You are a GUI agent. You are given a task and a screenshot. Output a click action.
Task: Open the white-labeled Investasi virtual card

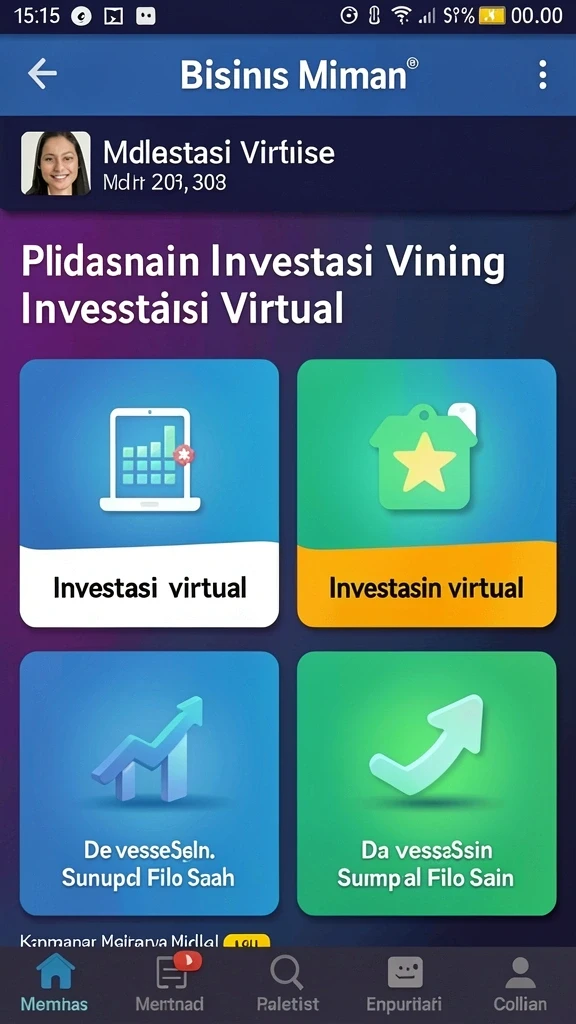[x=150, y=493]
